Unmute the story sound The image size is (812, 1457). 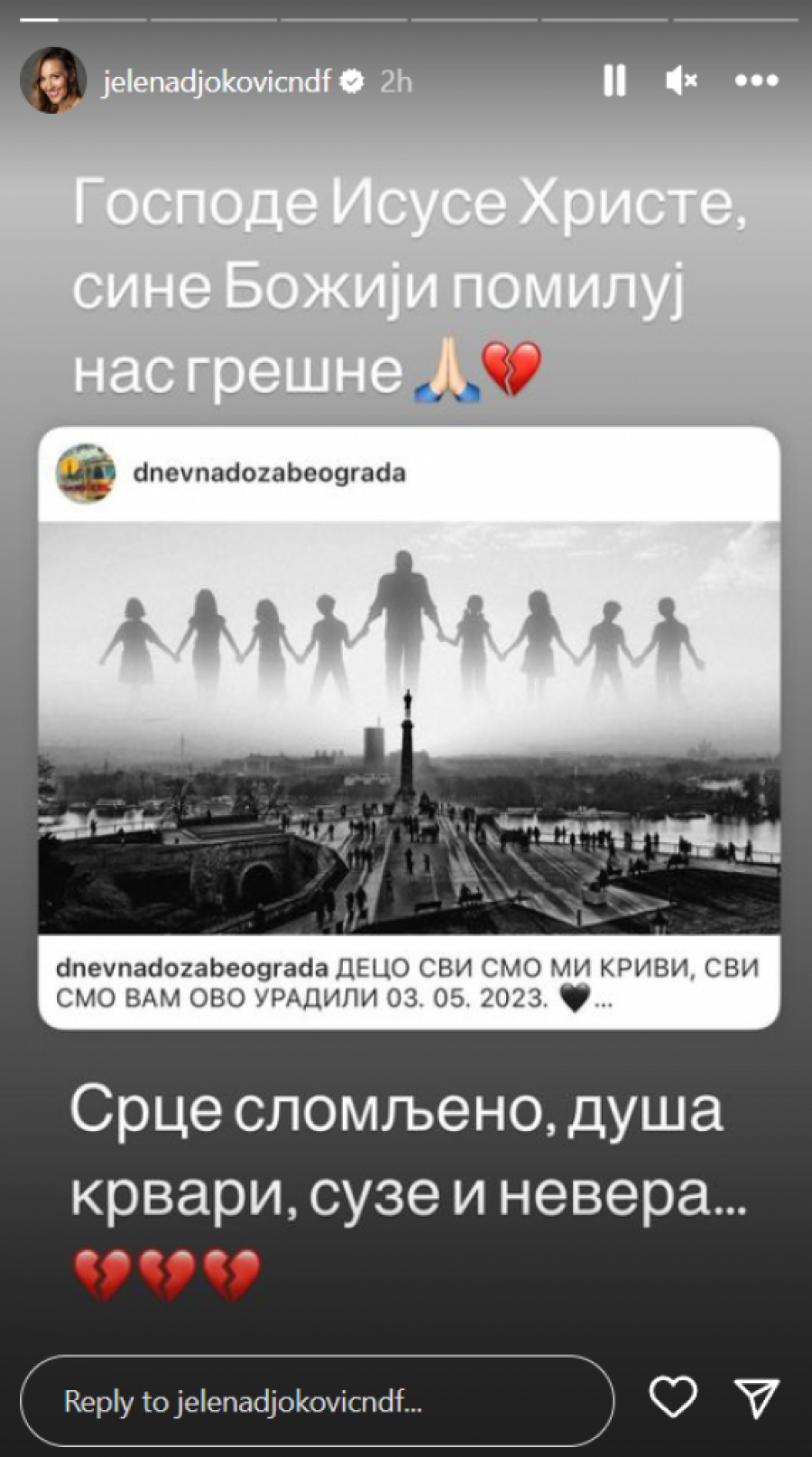coord(681,81)
